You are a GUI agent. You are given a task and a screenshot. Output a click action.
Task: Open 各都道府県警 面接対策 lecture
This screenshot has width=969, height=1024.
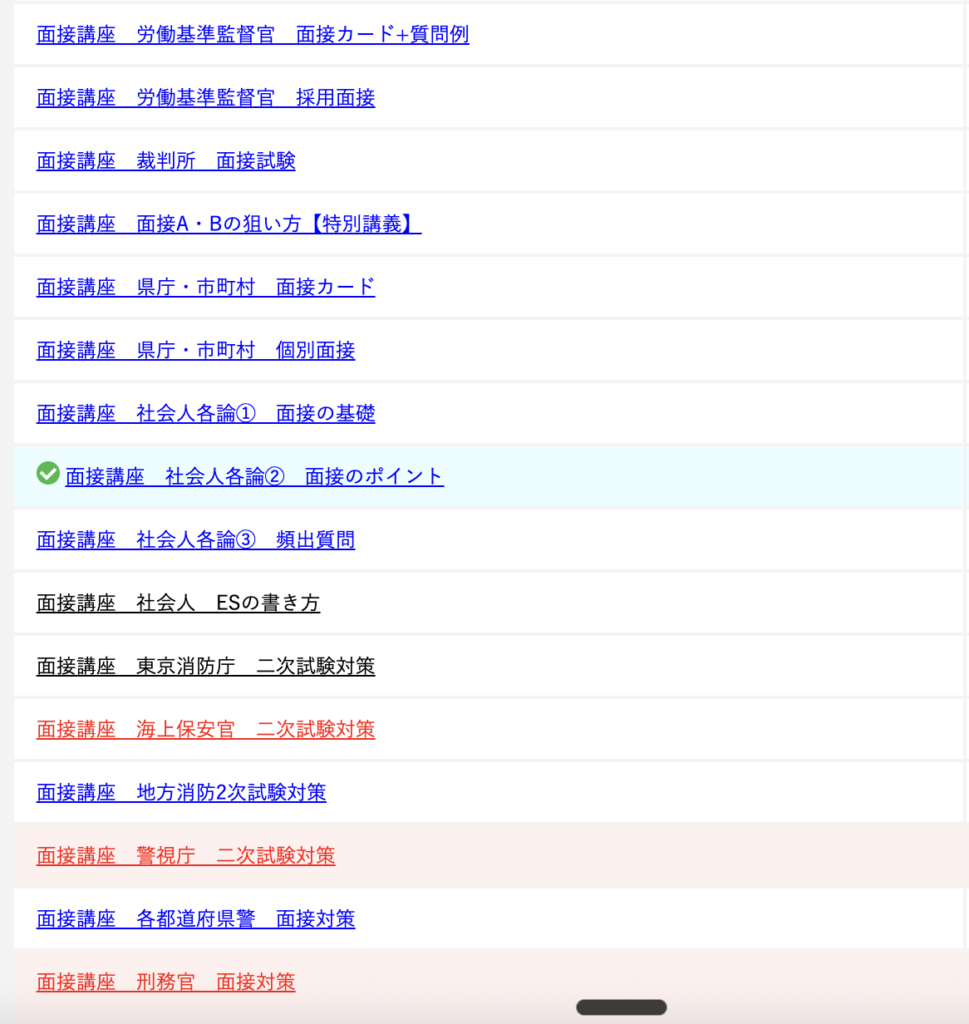point(195,919)
